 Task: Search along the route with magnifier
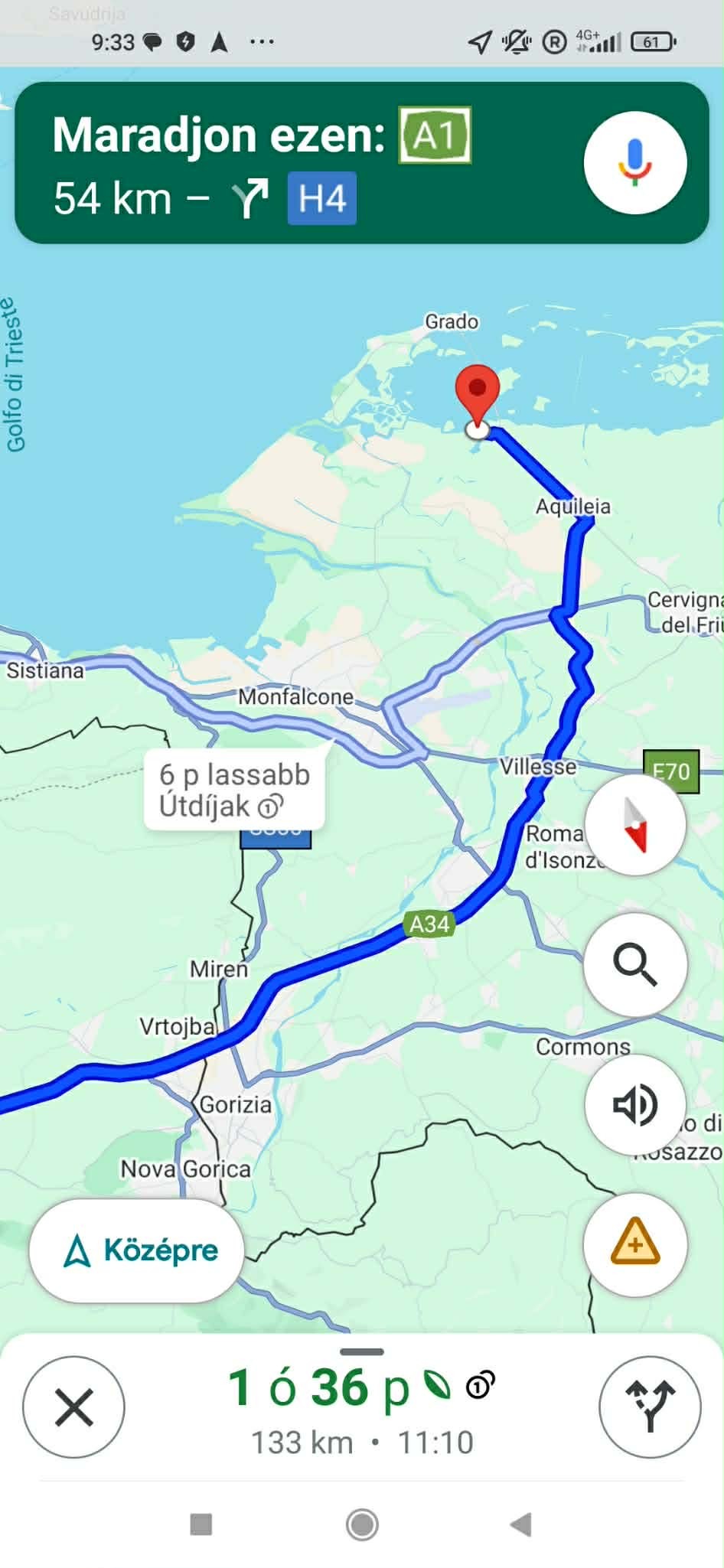(634, 964)
